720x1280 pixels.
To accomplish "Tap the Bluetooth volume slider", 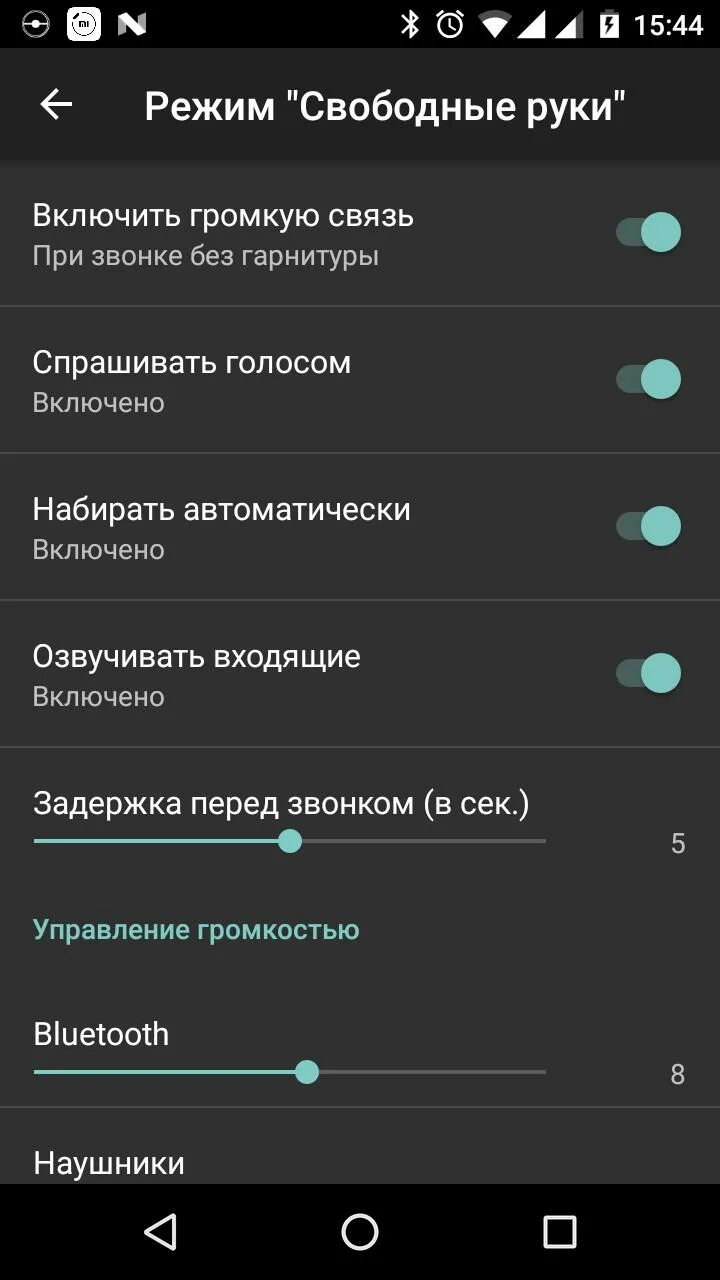I will 306,1072.
